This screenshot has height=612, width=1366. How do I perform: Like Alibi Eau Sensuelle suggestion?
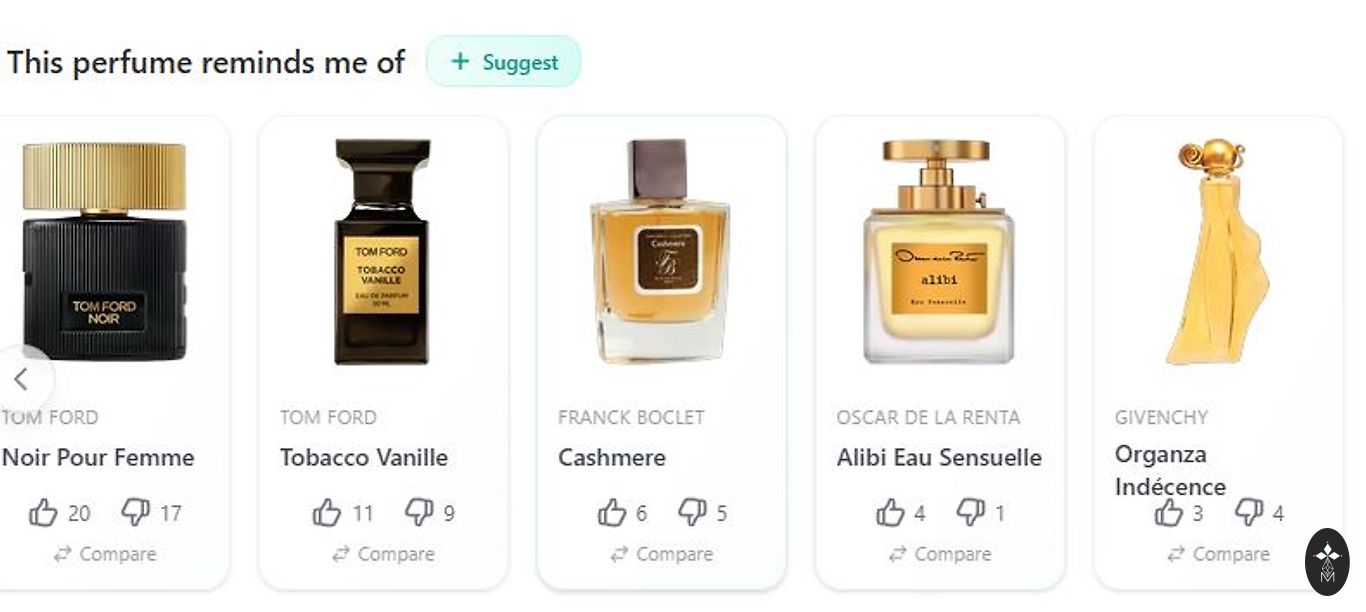point(890,513)
